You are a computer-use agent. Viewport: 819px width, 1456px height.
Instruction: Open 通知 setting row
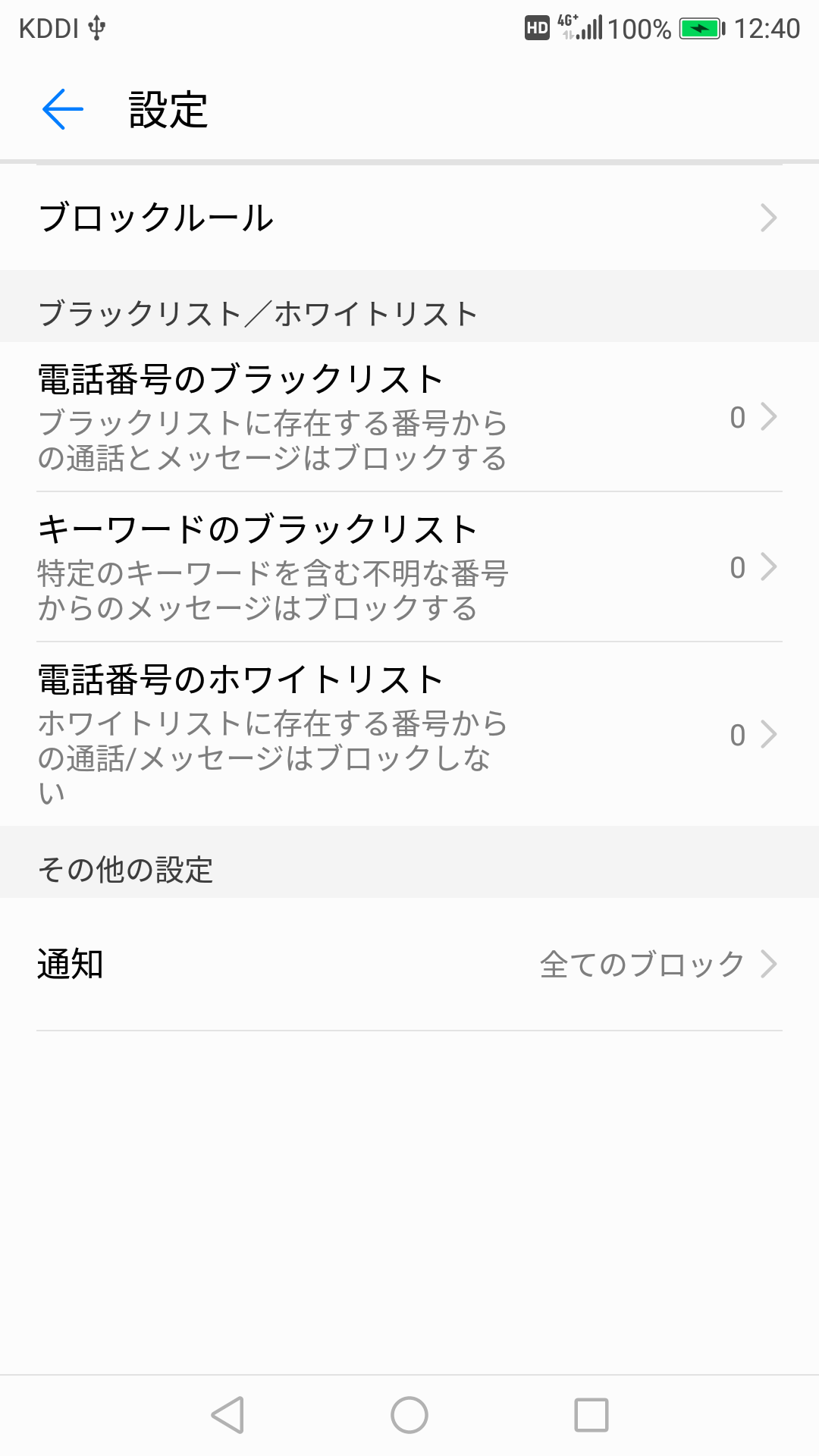pos(409,964)
